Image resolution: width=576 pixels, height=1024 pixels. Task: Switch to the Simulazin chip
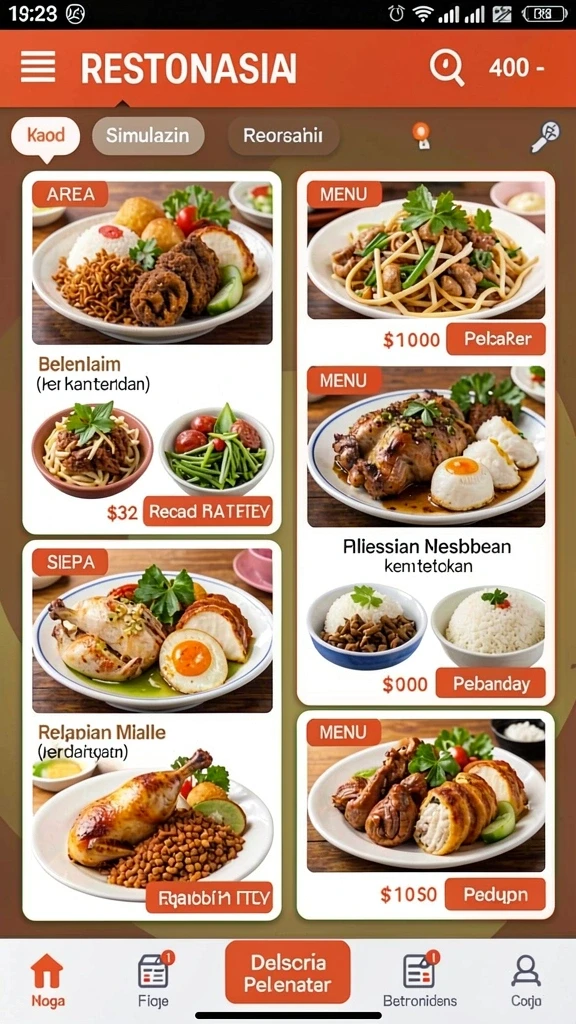(x=148, y=136)
